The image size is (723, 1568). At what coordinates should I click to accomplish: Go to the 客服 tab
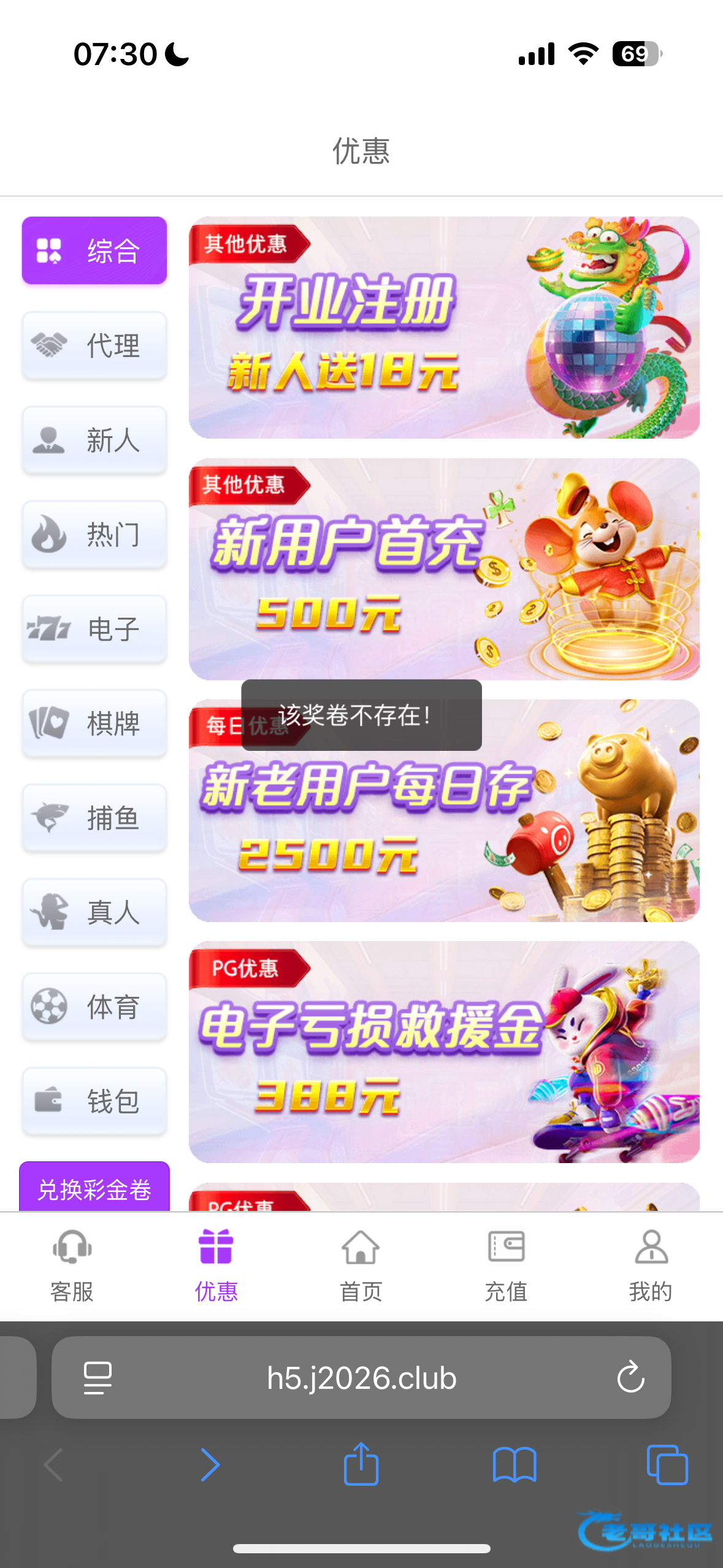[72, 1265]
